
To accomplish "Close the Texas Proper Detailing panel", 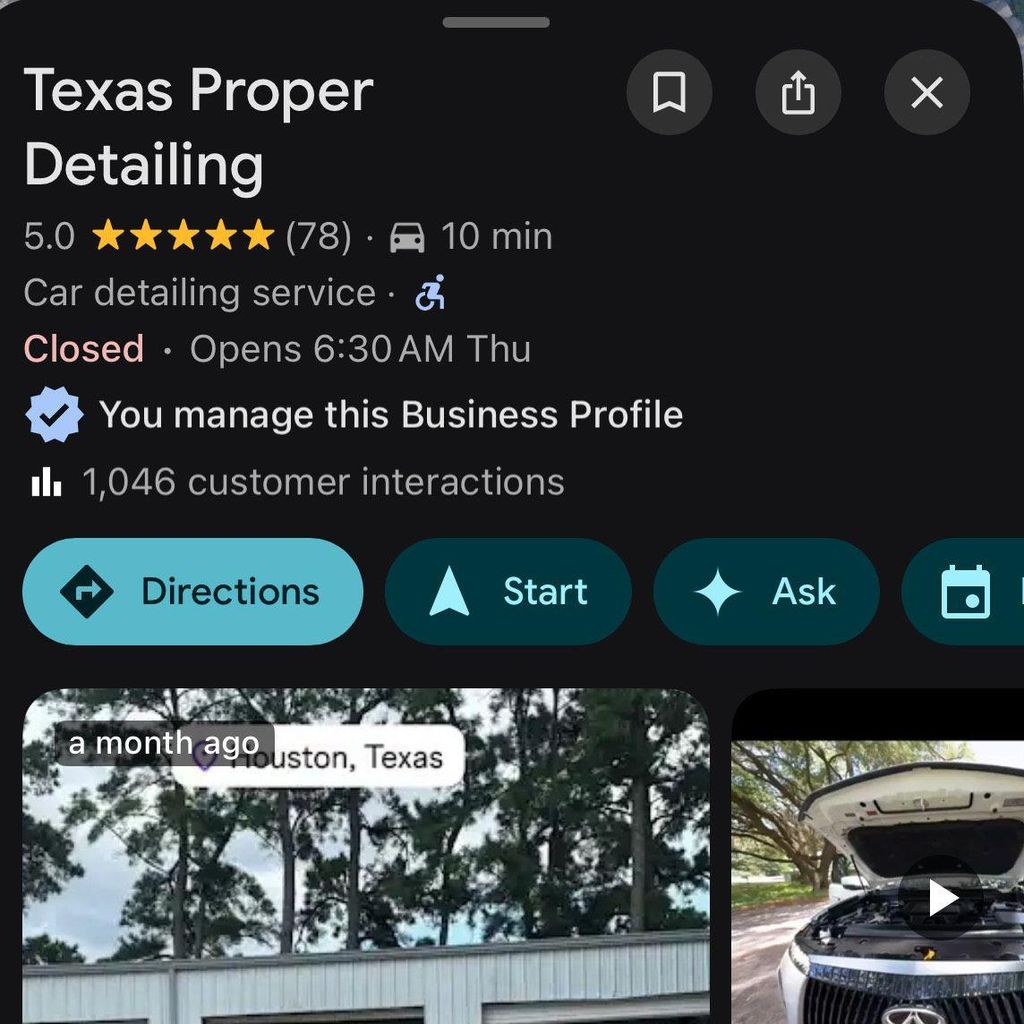I will point(927,93).
